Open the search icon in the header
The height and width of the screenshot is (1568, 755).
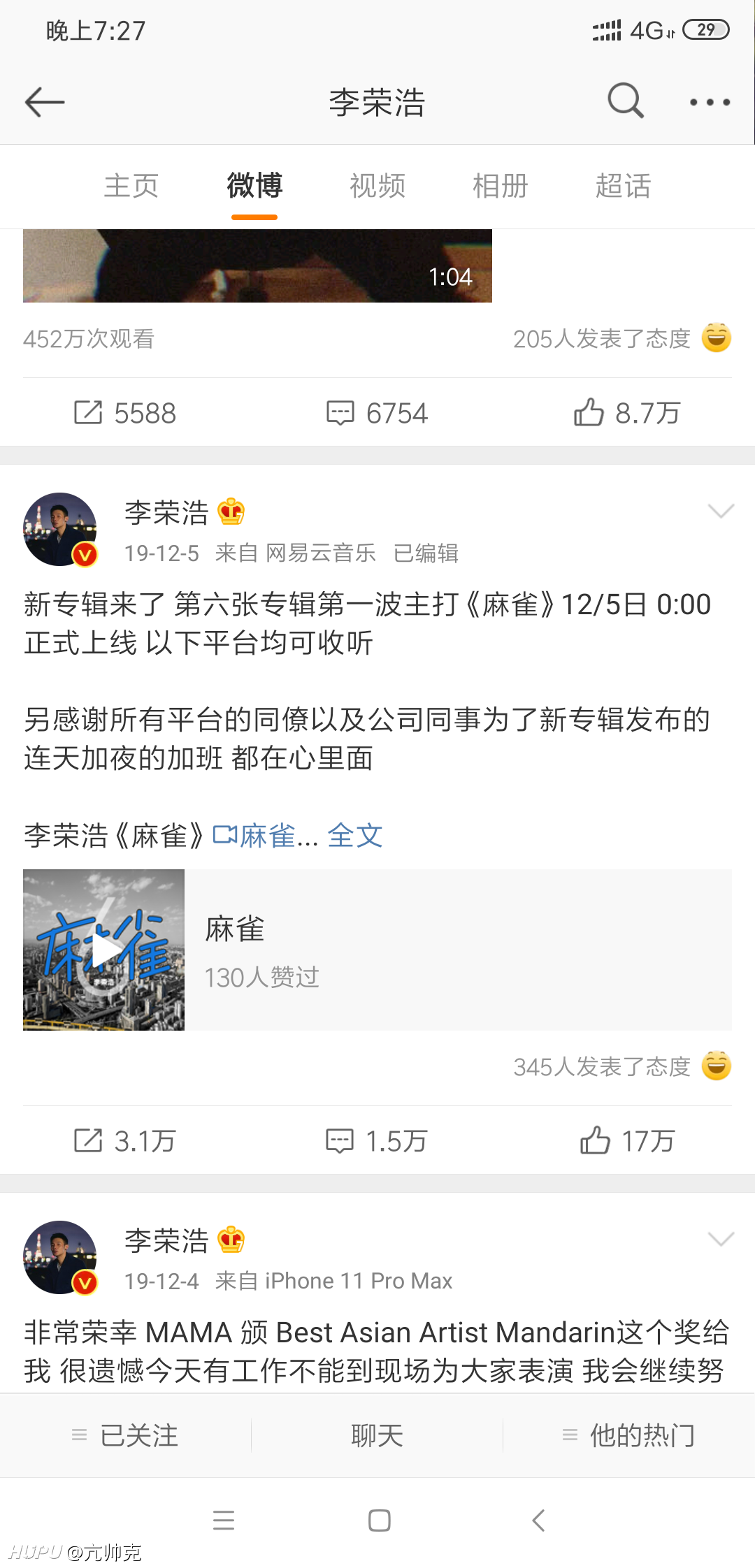(625, 101)
